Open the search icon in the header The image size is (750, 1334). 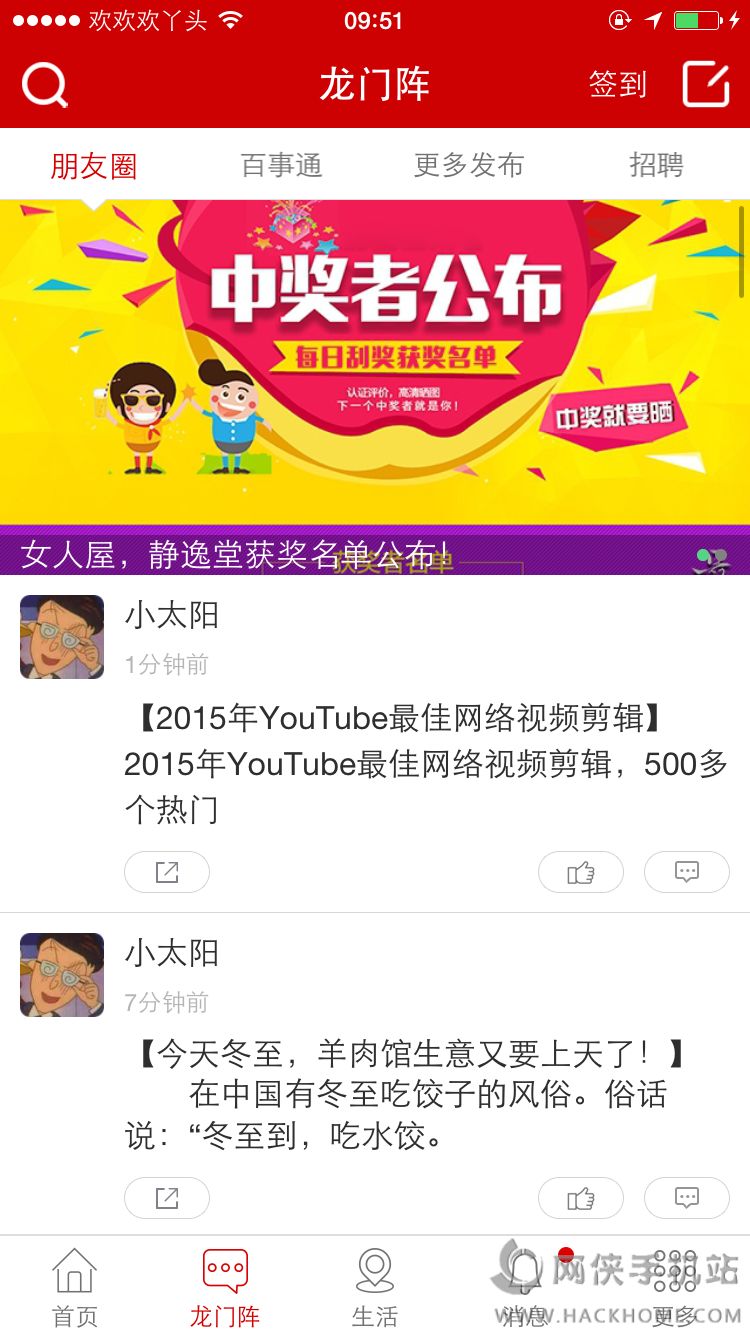tap(45, 85)
